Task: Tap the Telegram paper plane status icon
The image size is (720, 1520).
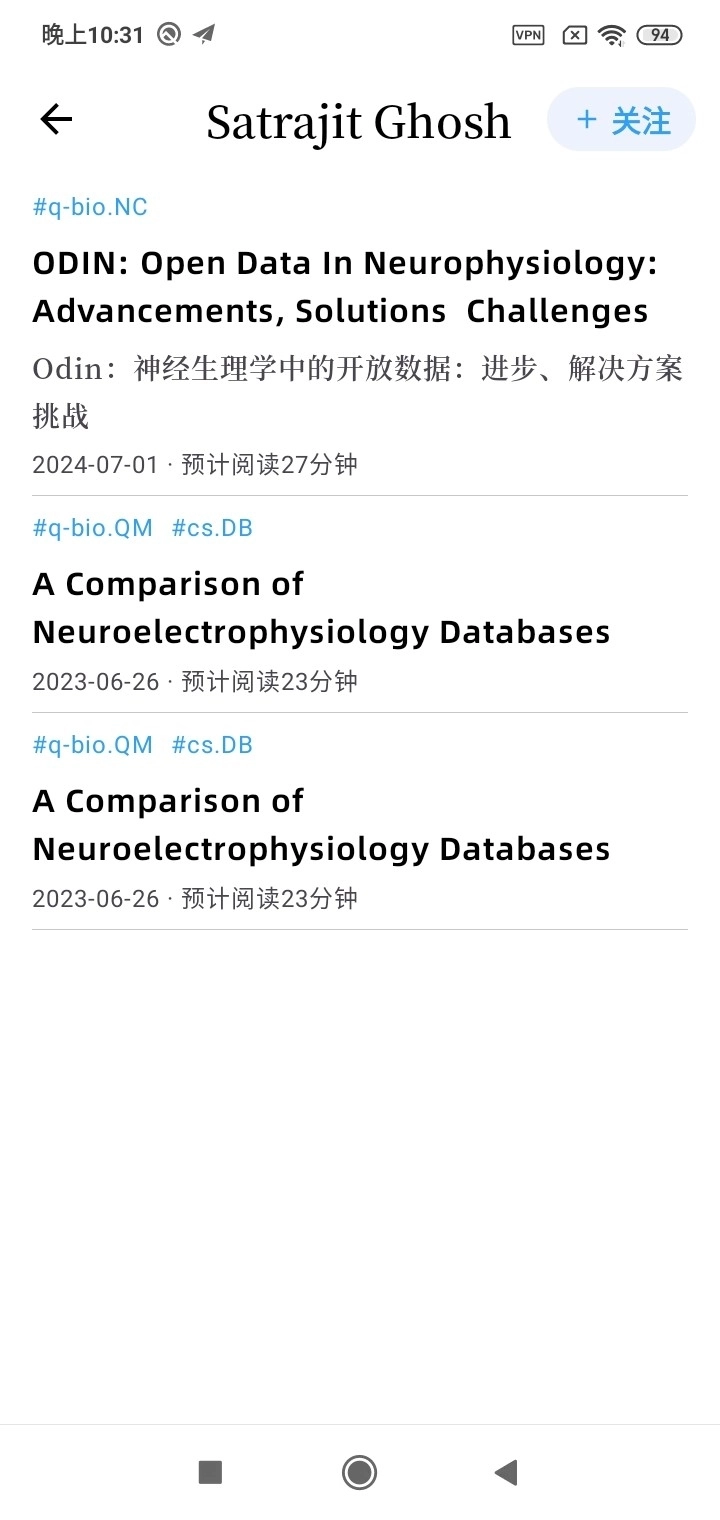Action: [x=203, y=33]
